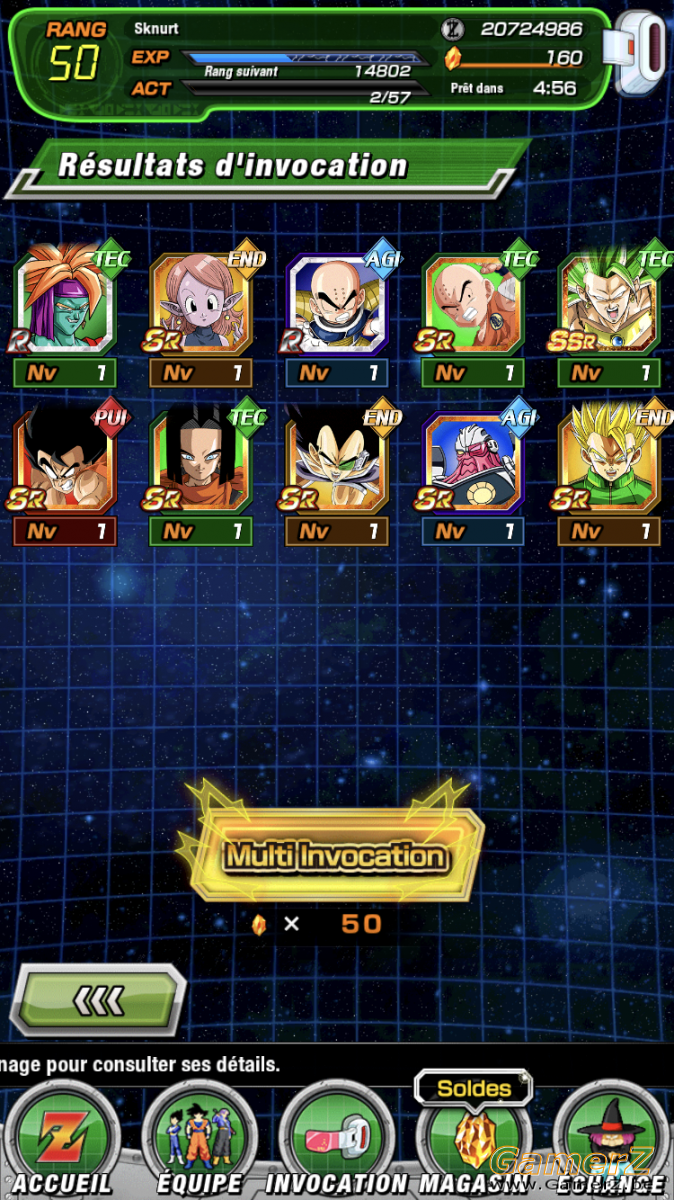The image size is (674, 1200).
Task: Open the last bottom tab with witch icon
Action: point(609,1145)
